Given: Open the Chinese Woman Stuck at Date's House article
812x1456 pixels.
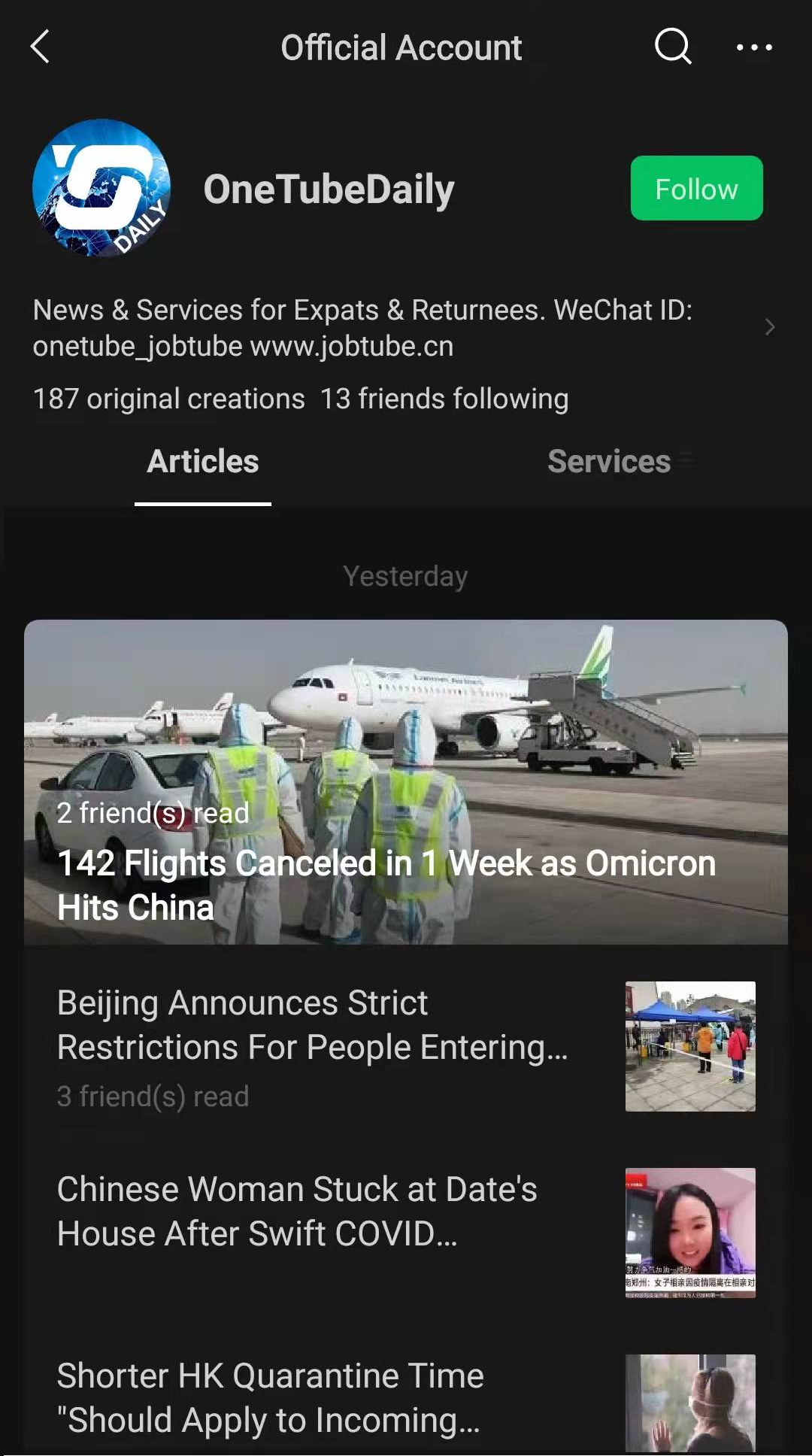Looking at the screenshot, I should (297, 1211).
